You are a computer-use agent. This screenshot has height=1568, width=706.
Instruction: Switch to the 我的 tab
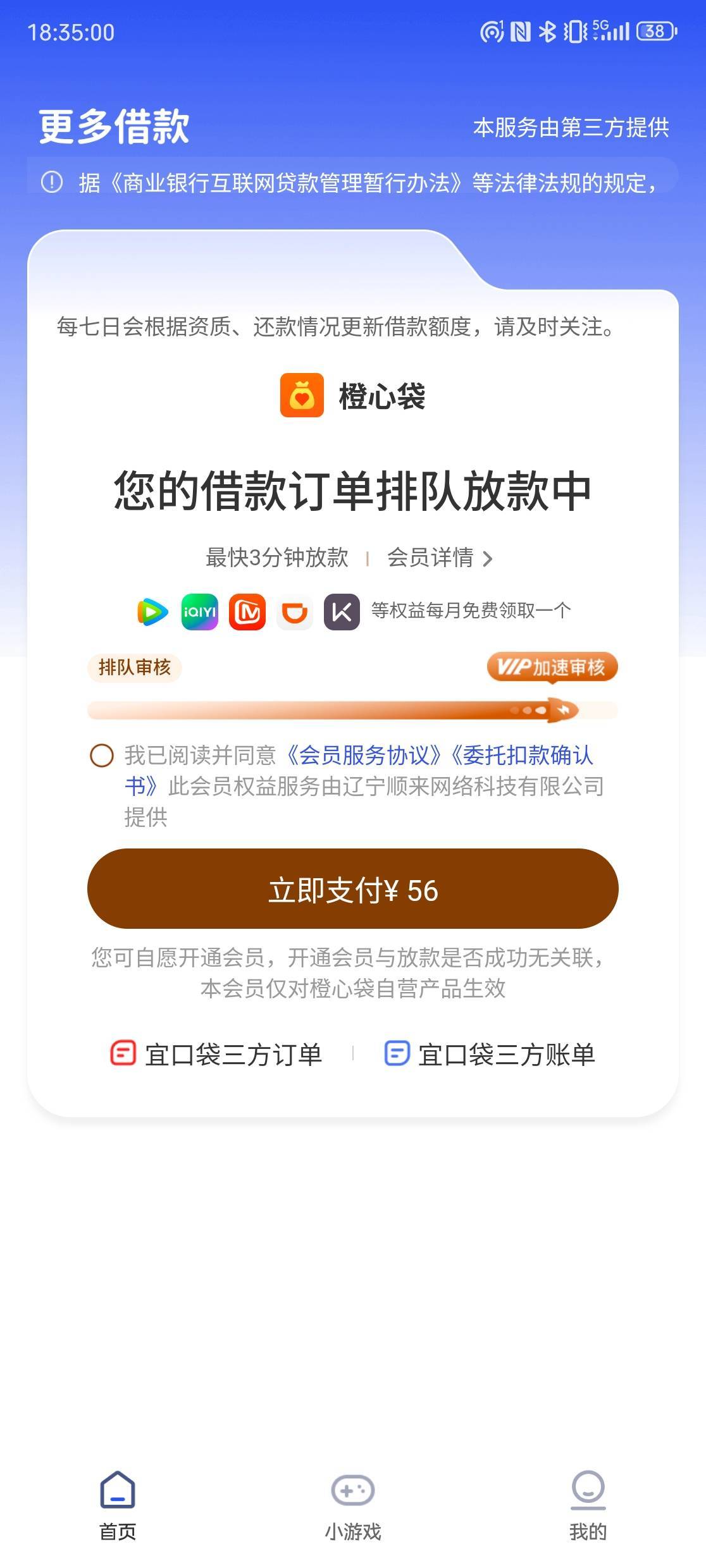click(588, 1506)
